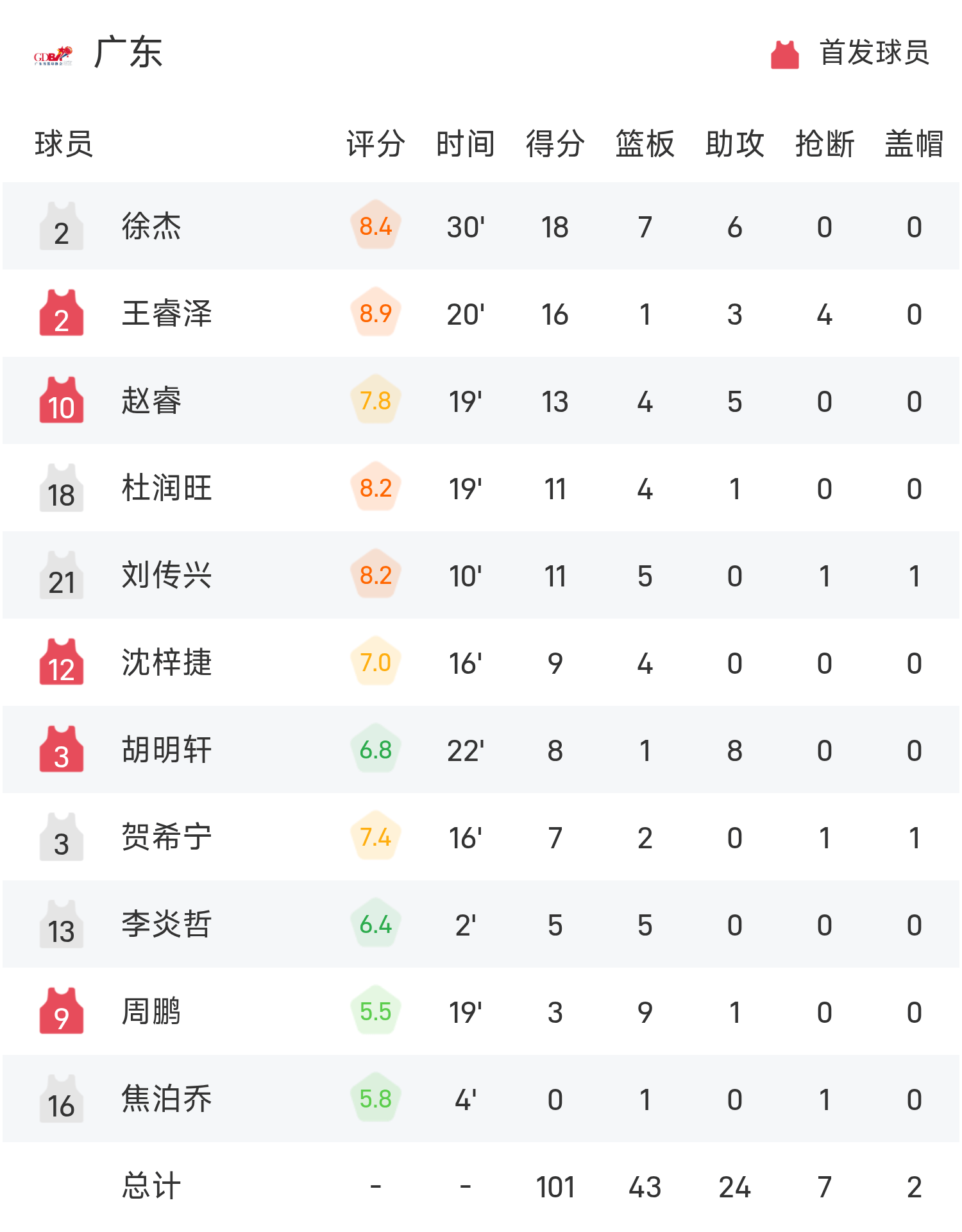Select player 贺希宁
Screen dimensions: 962x1232
click(x=167, y=837)
